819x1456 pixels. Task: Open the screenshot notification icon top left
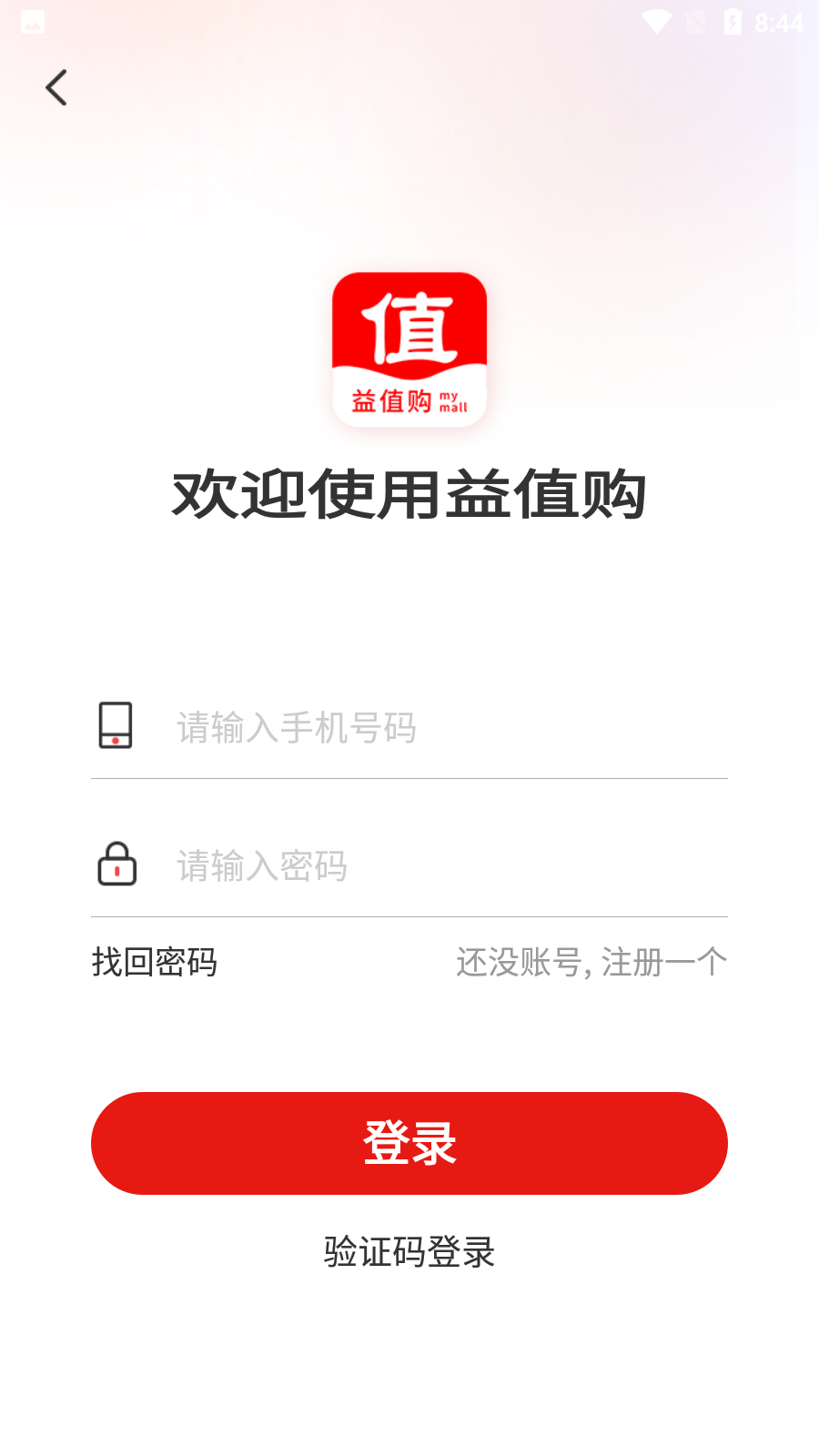click(33, 20)
